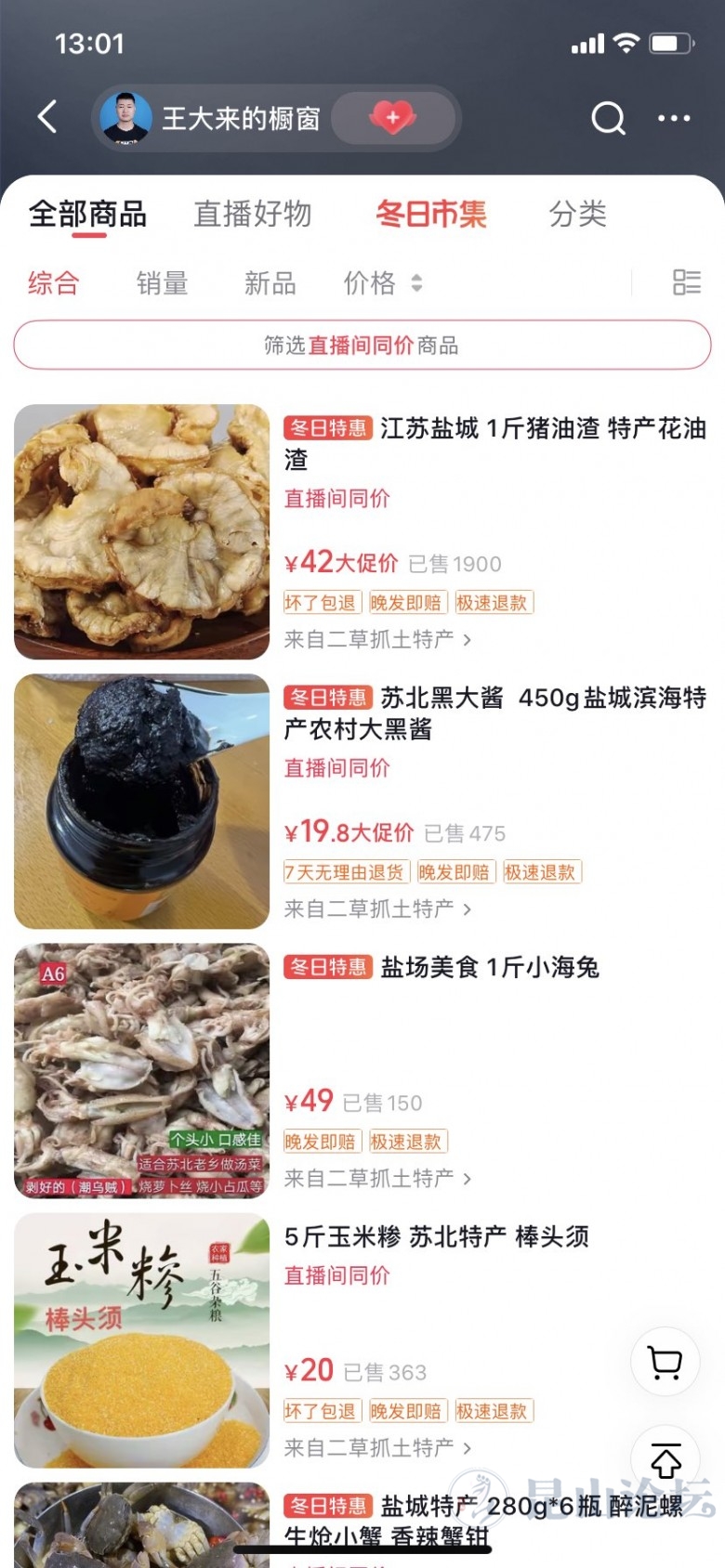725x1568 pixels.
Task: Sort products by 新品
Action: (x=270, y=283)
